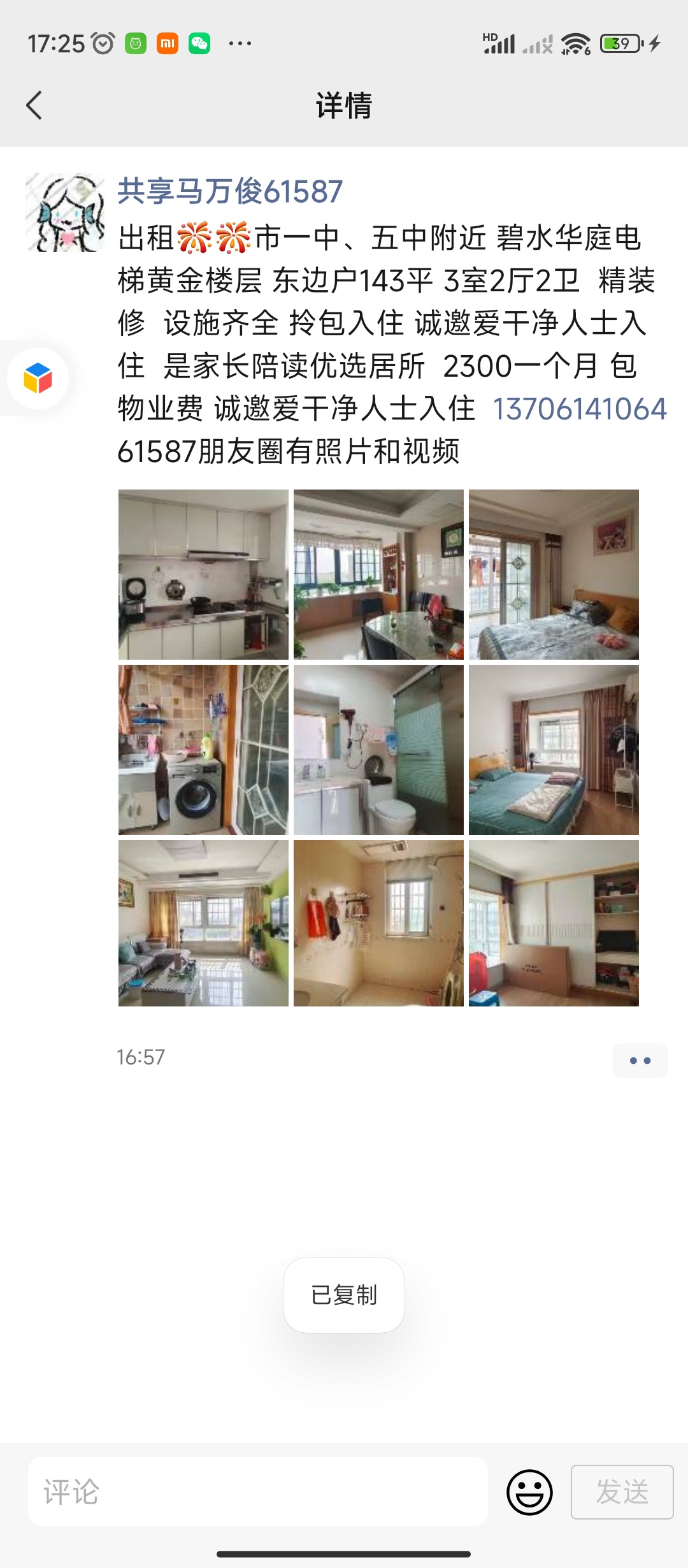This screenshot has width=688, height=1568.
Task: Open the washing machine photo
Action: (x=203, y=750)
